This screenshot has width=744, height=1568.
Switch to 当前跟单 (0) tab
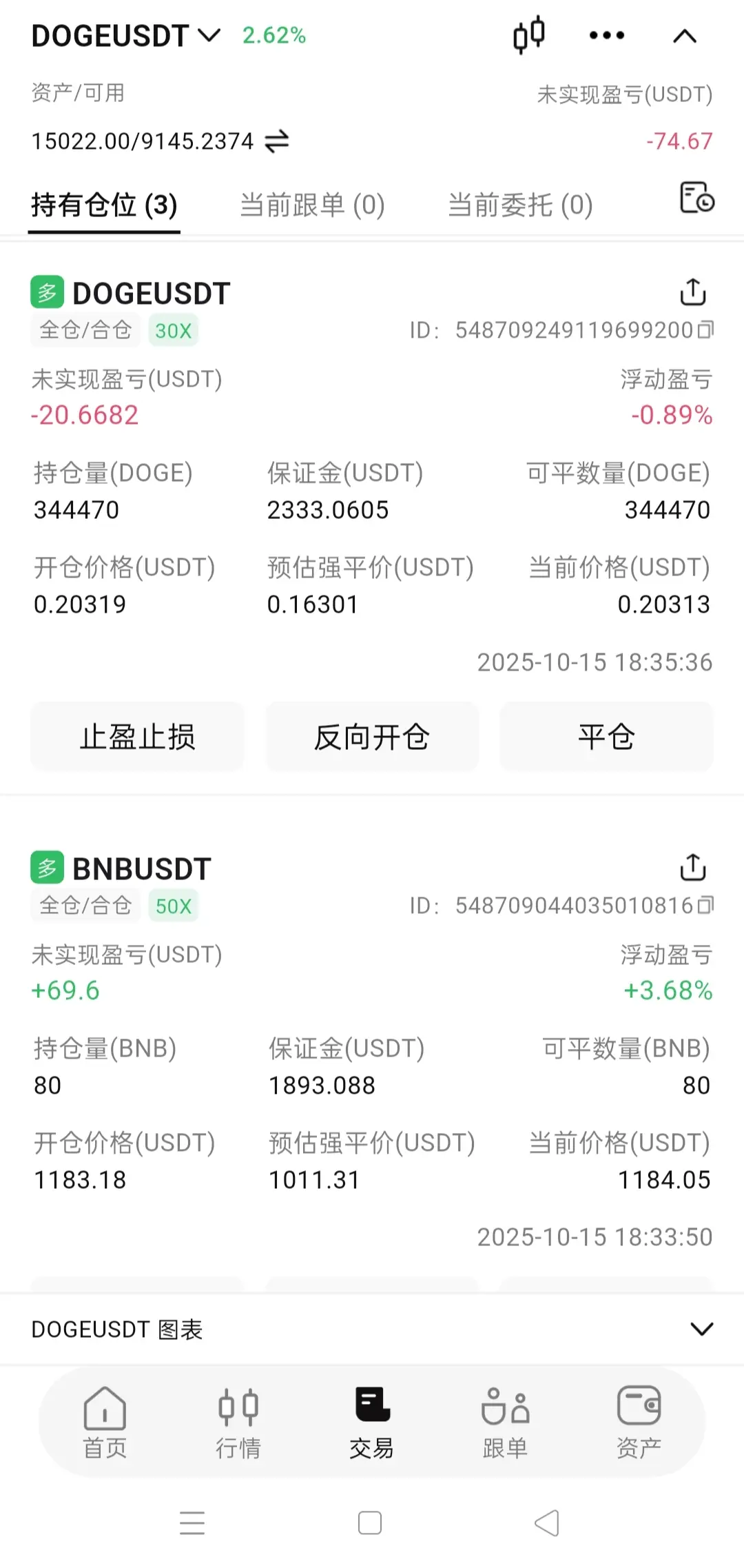(x=312, y=205)
